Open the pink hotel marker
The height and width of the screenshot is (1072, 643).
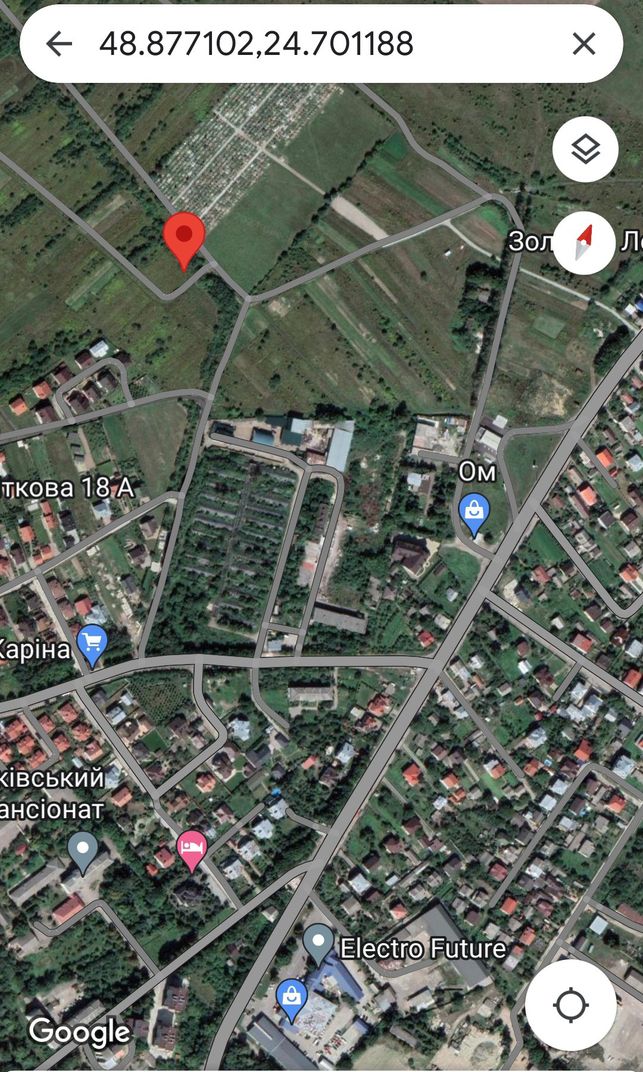tap(192, 850)
